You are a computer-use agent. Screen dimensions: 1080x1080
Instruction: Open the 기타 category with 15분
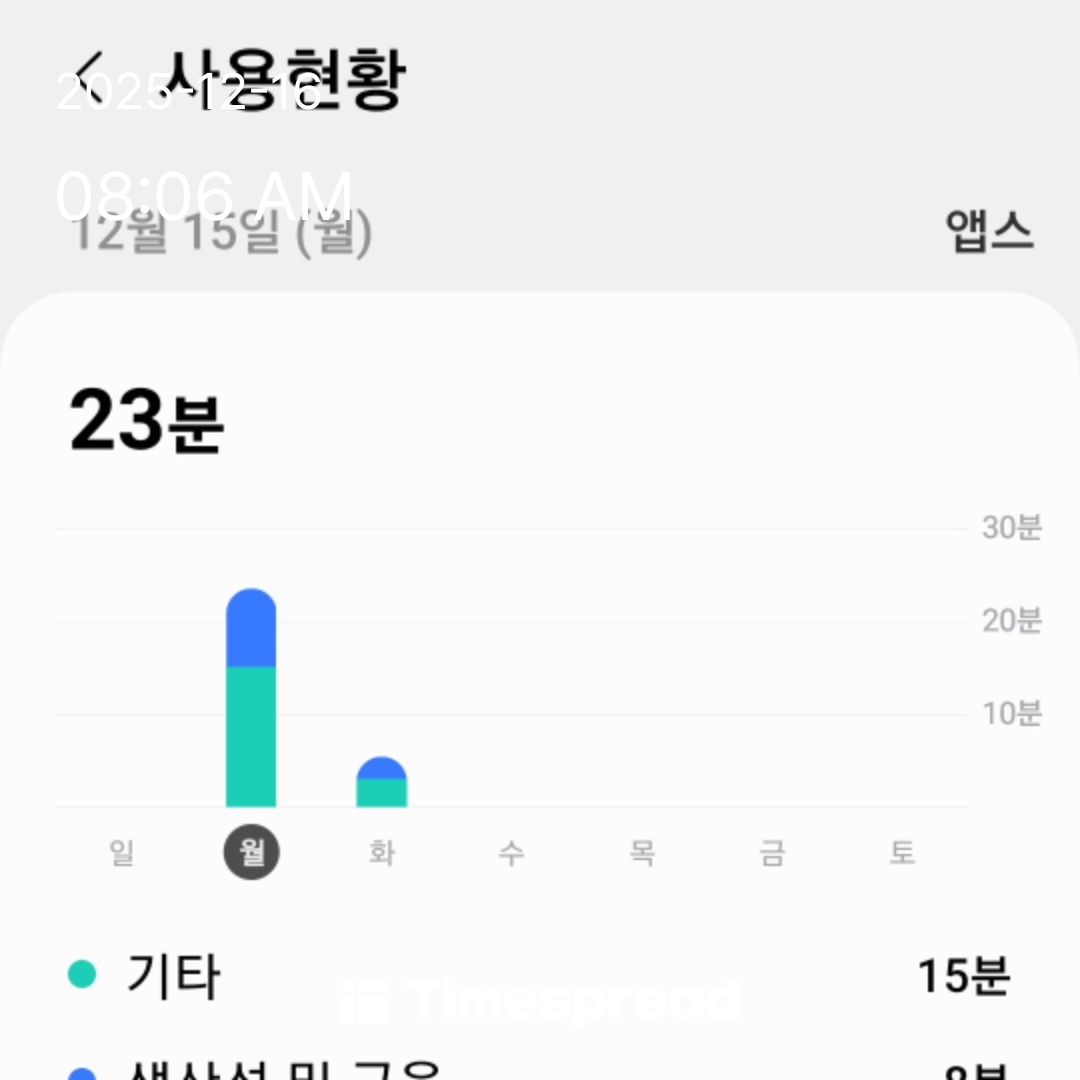pyautogui.click(x=540, y=976)
